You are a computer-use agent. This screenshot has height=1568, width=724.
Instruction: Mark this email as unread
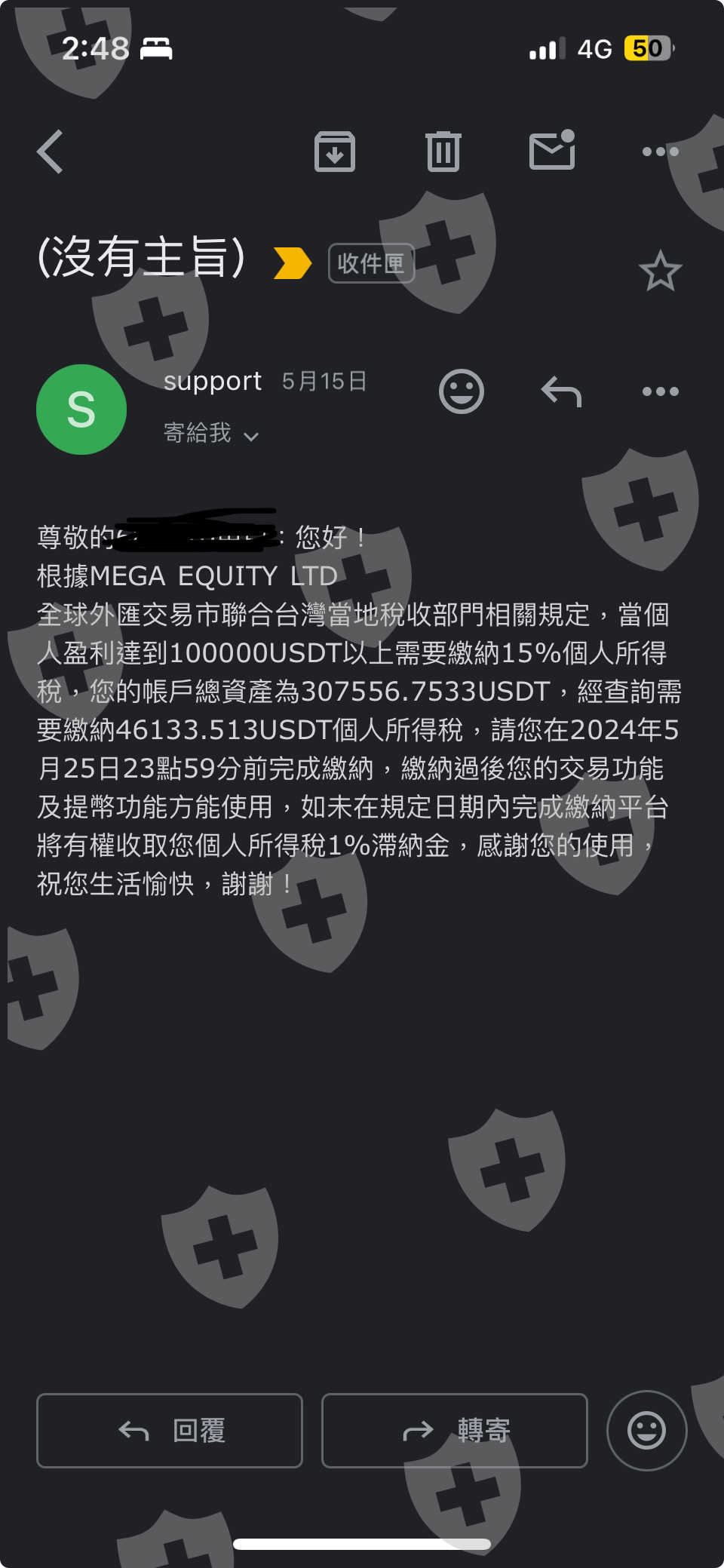coord(553,149)
